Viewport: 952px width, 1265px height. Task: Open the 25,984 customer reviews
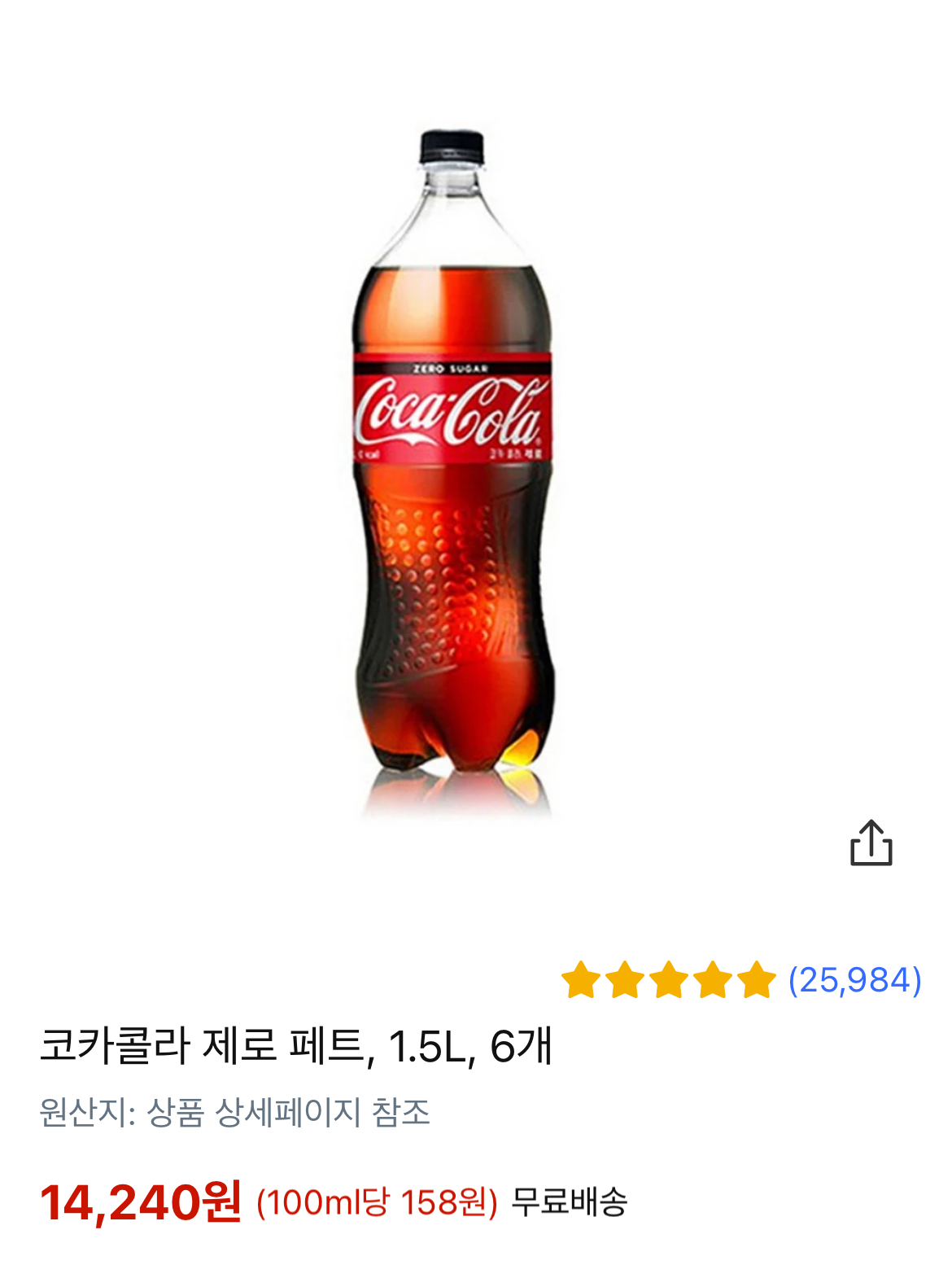854,979
